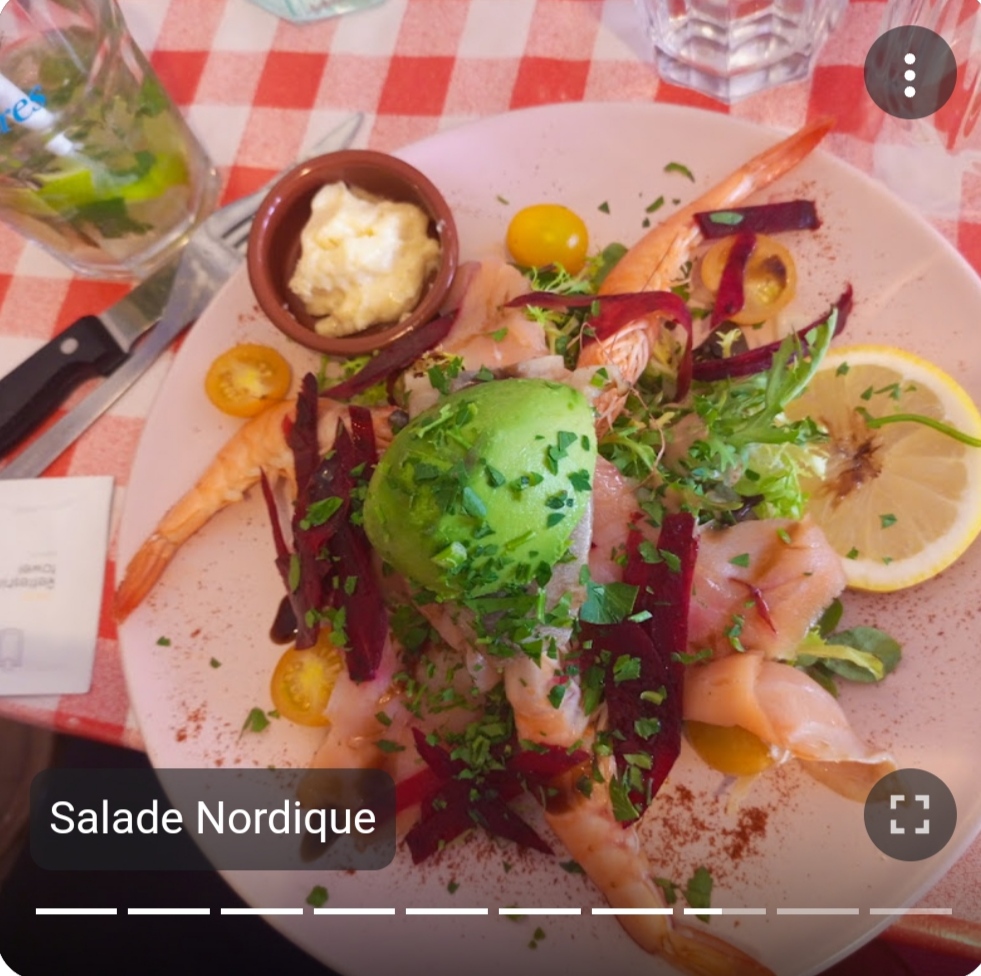
Task: Tap the Salade Nordique label
Action: point(213,818)
